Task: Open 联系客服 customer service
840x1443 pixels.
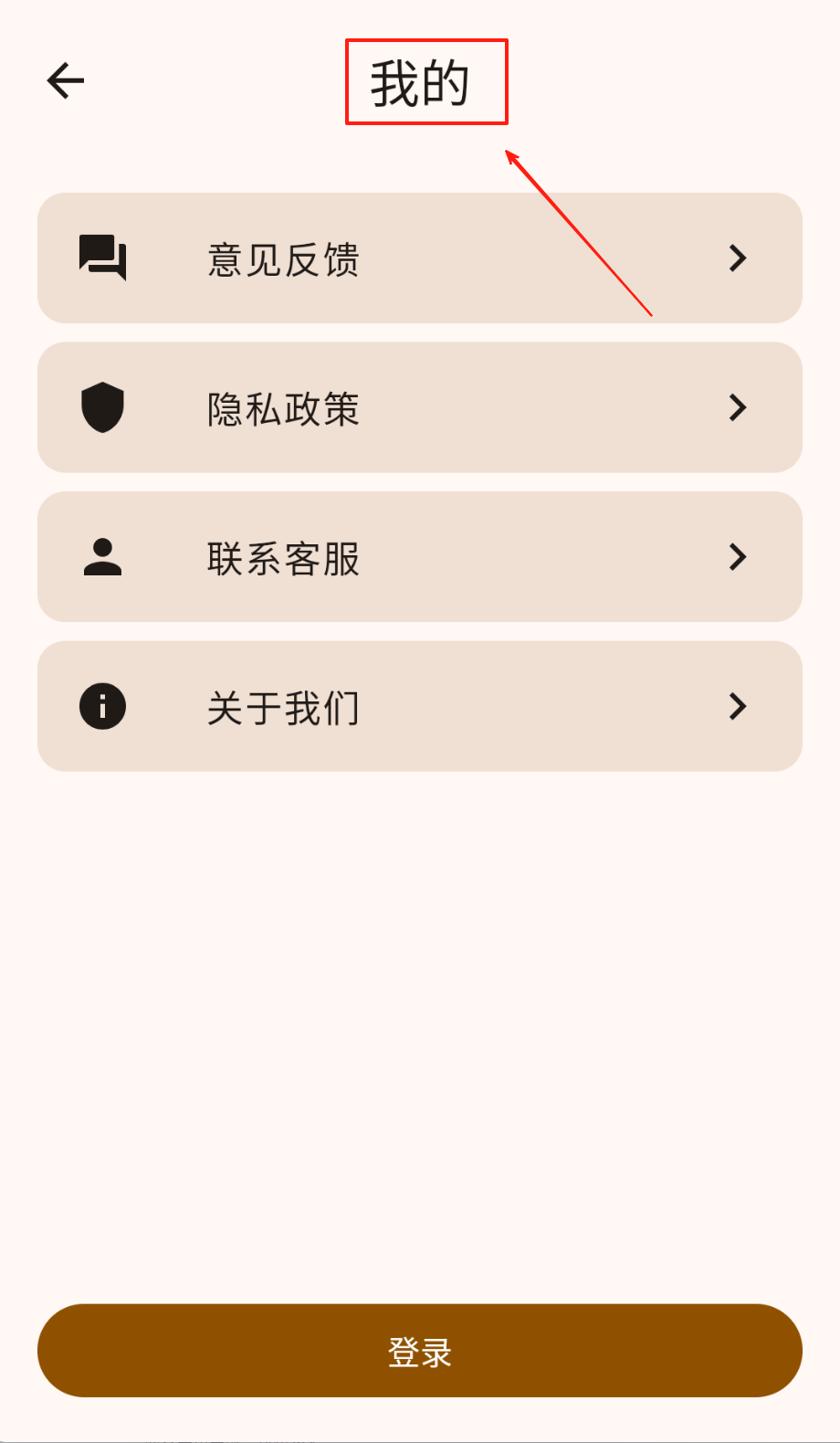Action: (x=419, y=557)
